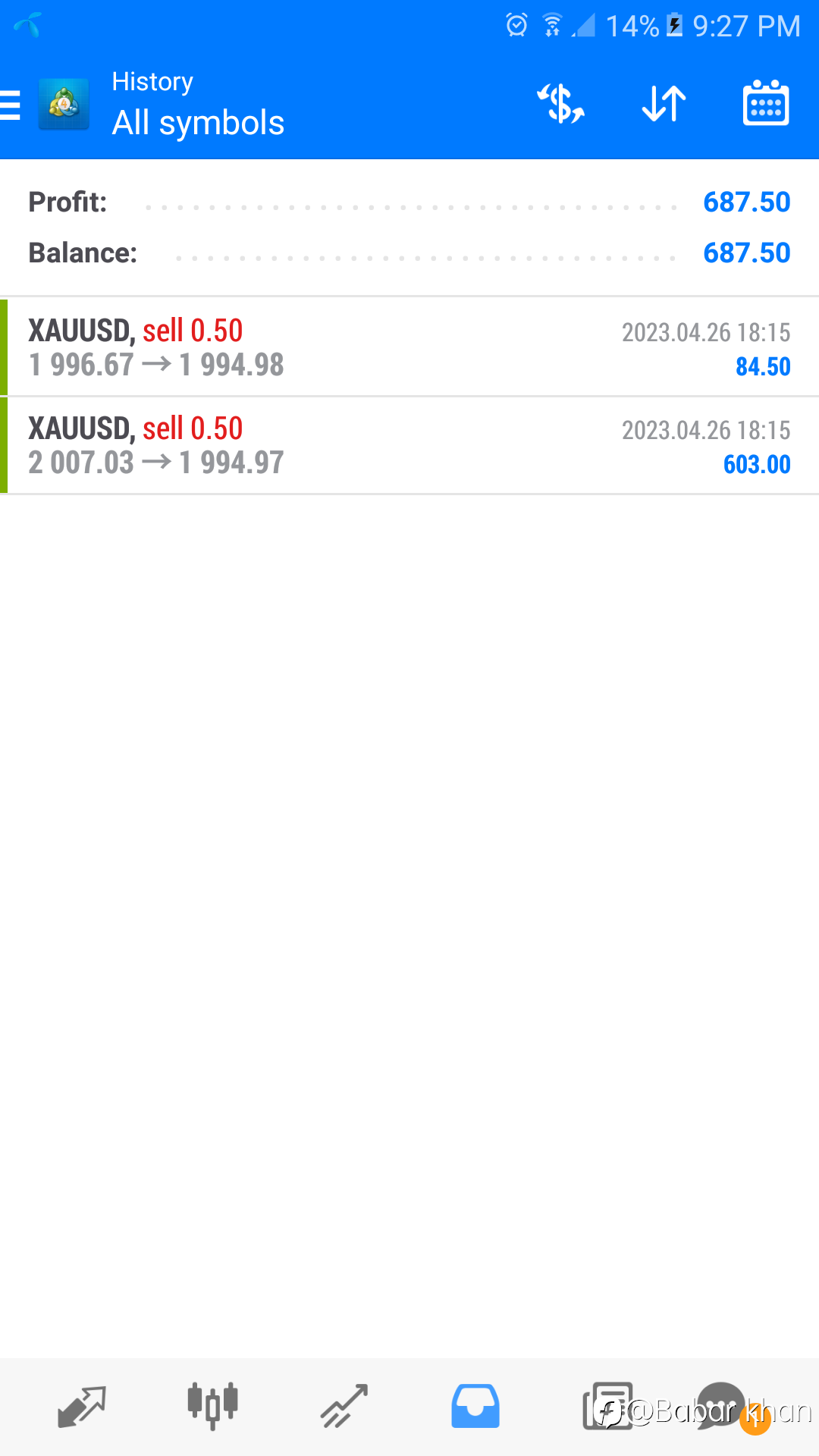Viewport: 819px width, 1456px height.
Task: Switch to the Quotes tab
Action: pos(82,1407)
